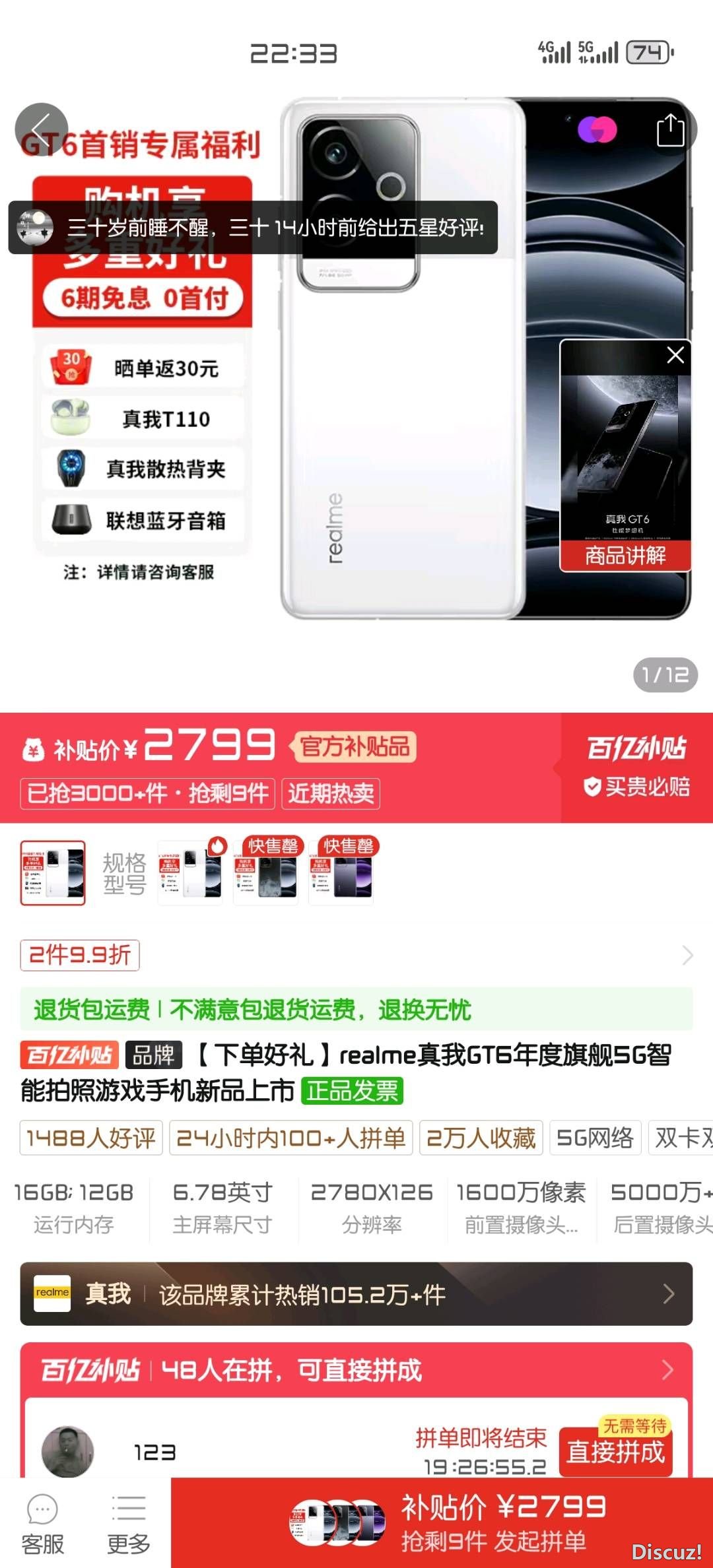Open the 1488人好评 reviews tag

pos(91,1138)
